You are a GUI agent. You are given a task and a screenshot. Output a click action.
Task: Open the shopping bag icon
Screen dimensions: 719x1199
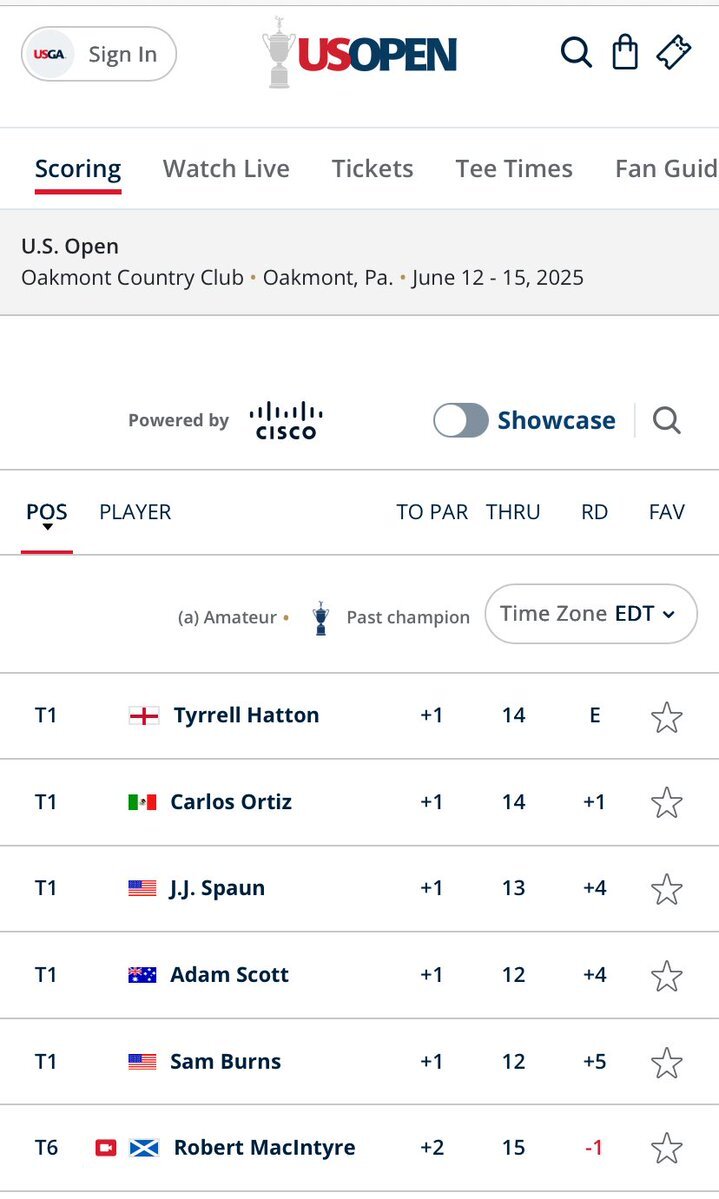click(x=625, y=52)
